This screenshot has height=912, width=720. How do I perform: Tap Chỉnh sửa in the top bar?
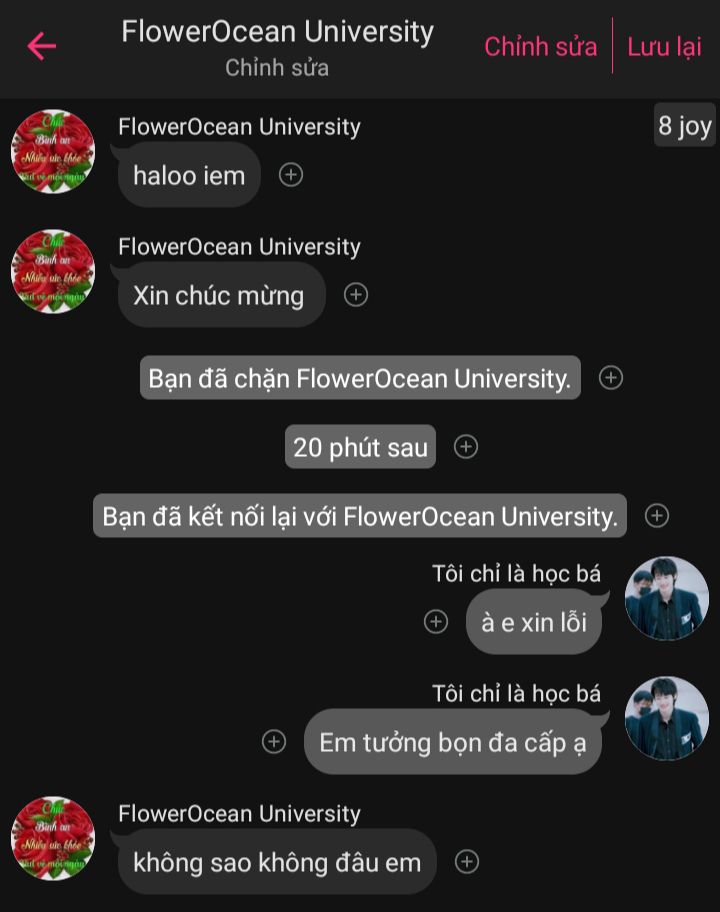[540, 46]
